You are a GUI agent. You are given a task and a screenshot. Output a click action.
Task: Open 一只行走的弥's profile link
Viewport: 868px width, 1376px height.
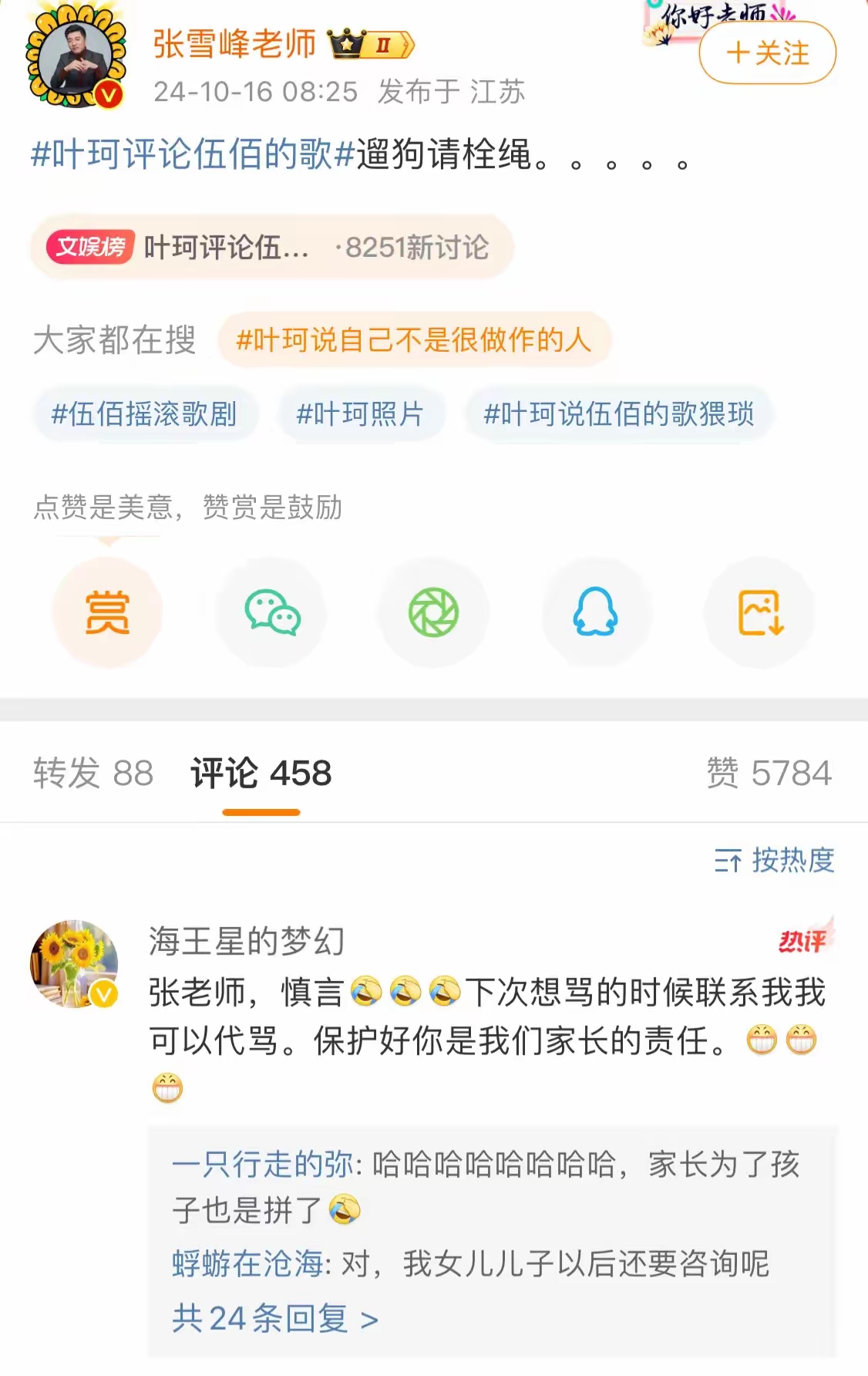point(263,1164)
